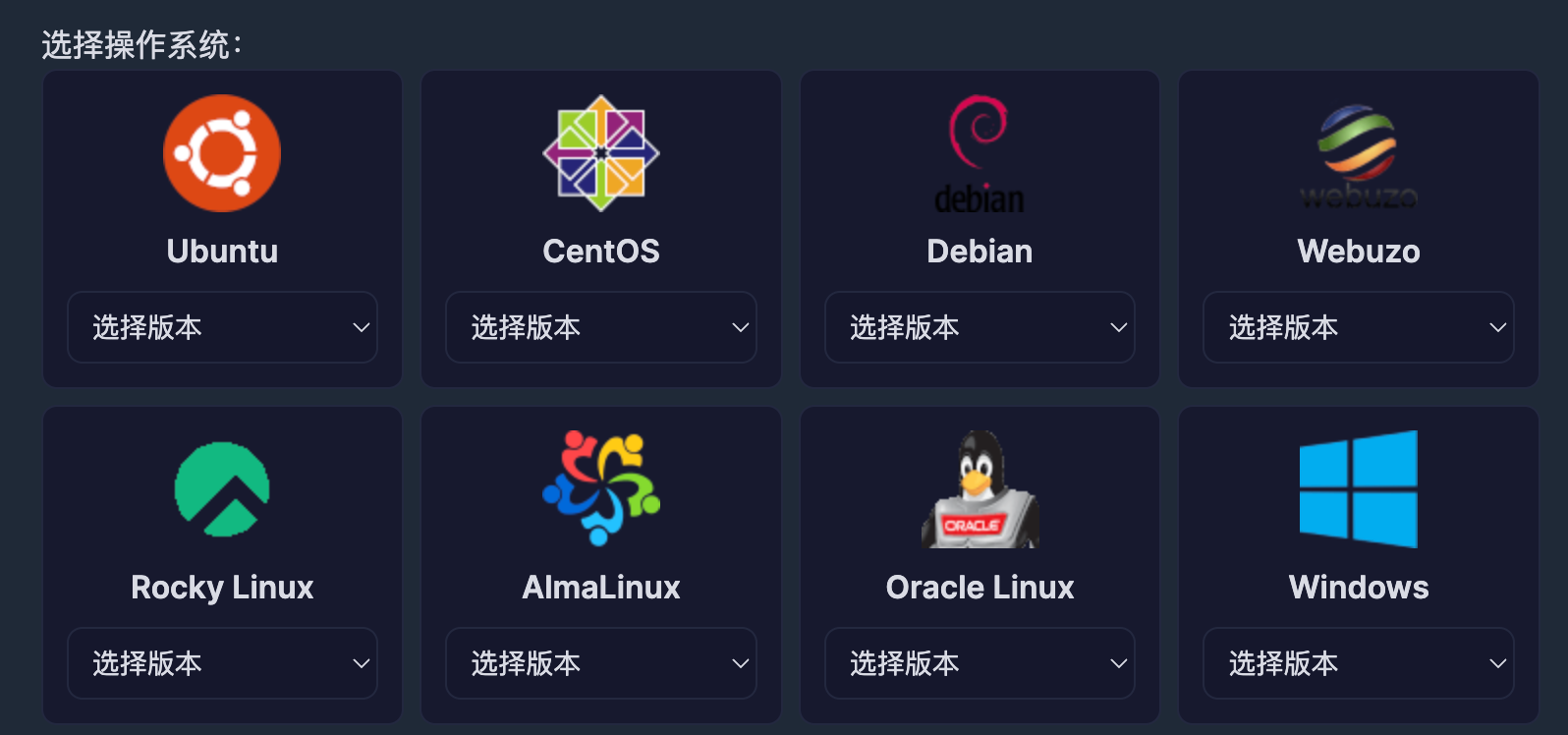Select a version for Oracle Linux

(x=980, y=663)
